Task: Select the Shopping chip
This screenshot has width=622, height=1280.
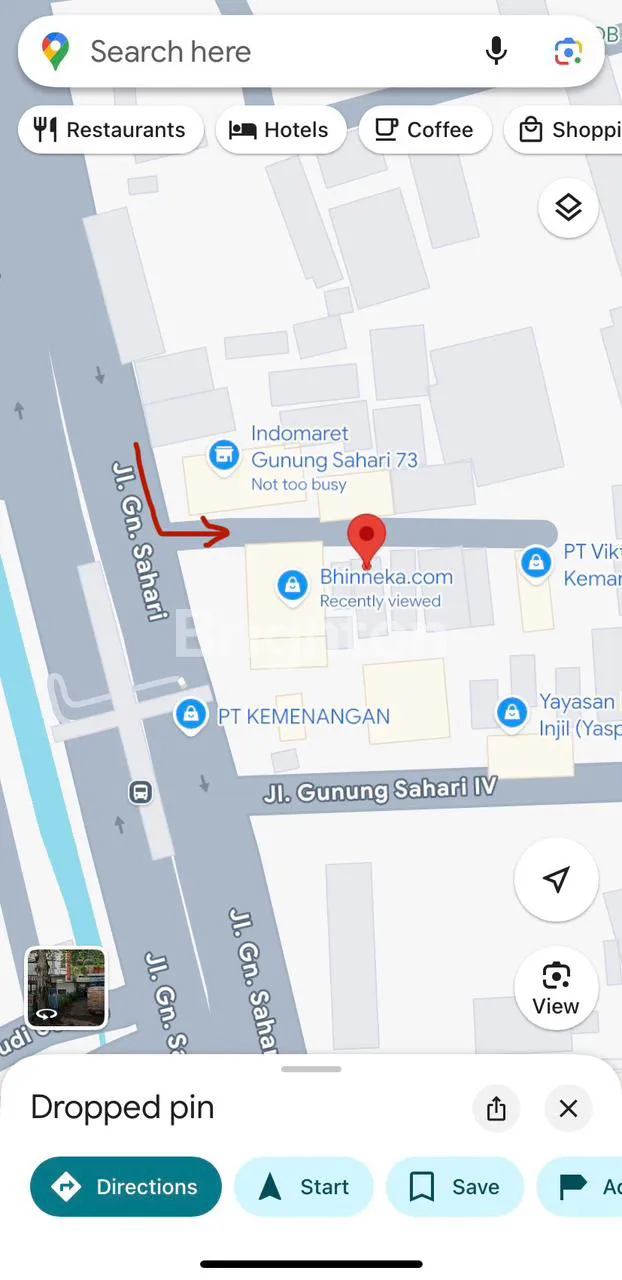Action: coord(565,130)
